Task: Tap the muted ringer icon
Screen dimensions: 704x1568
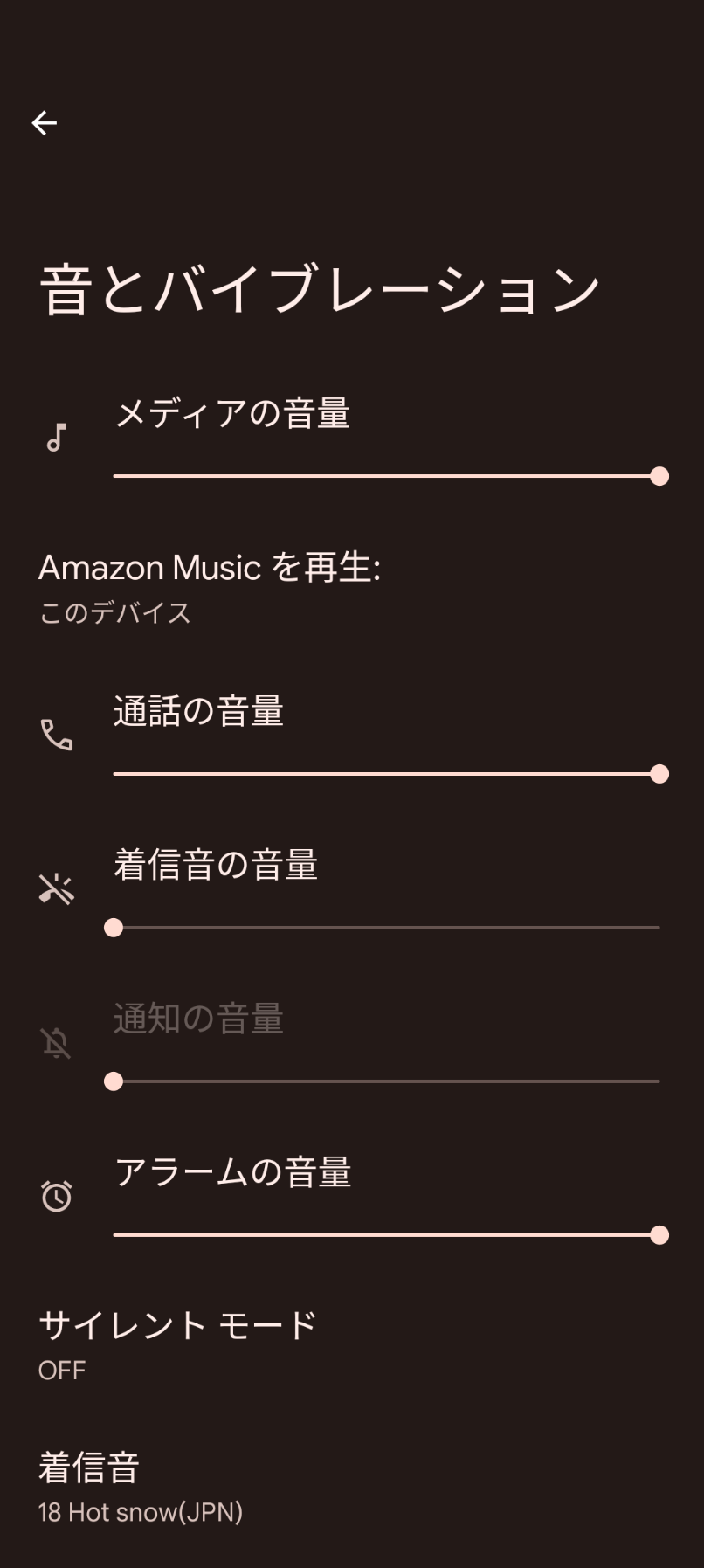Action: click(57, 889)
